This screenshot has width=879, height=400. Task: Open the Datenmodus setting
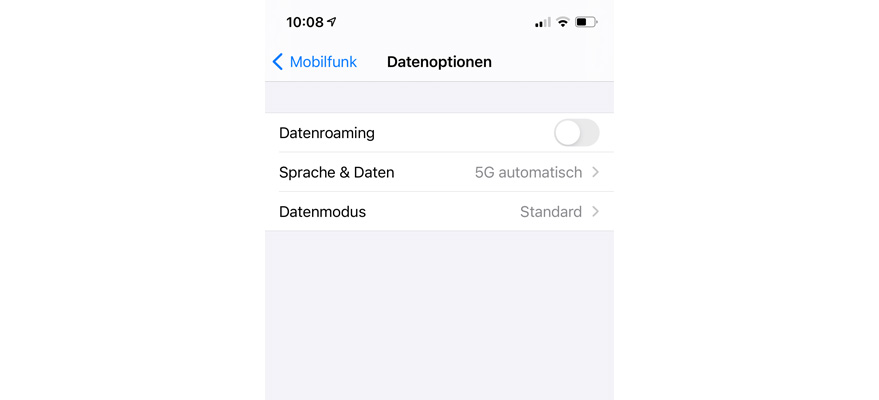439,212
